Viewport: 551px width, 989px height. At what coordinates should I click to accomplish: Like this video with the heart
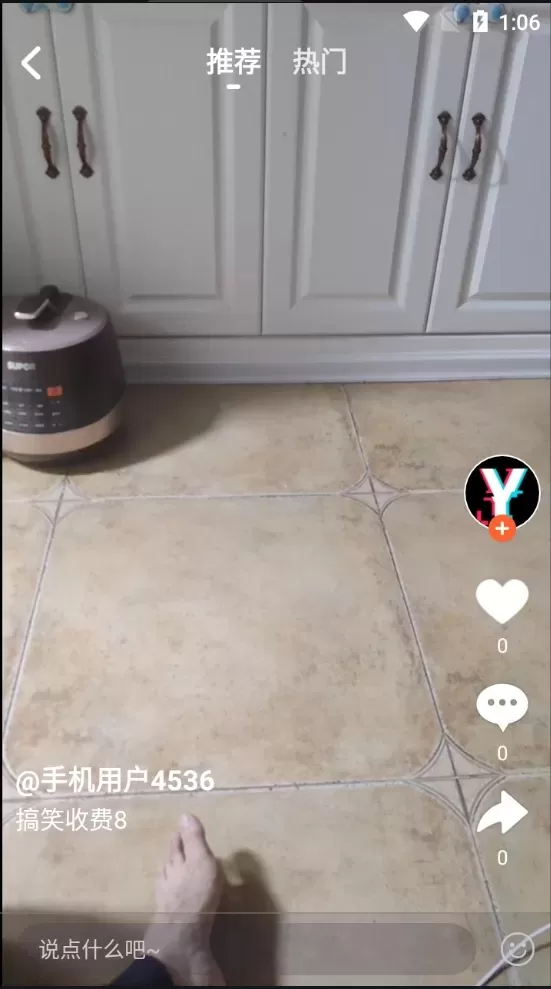click(x=502, y=601)
